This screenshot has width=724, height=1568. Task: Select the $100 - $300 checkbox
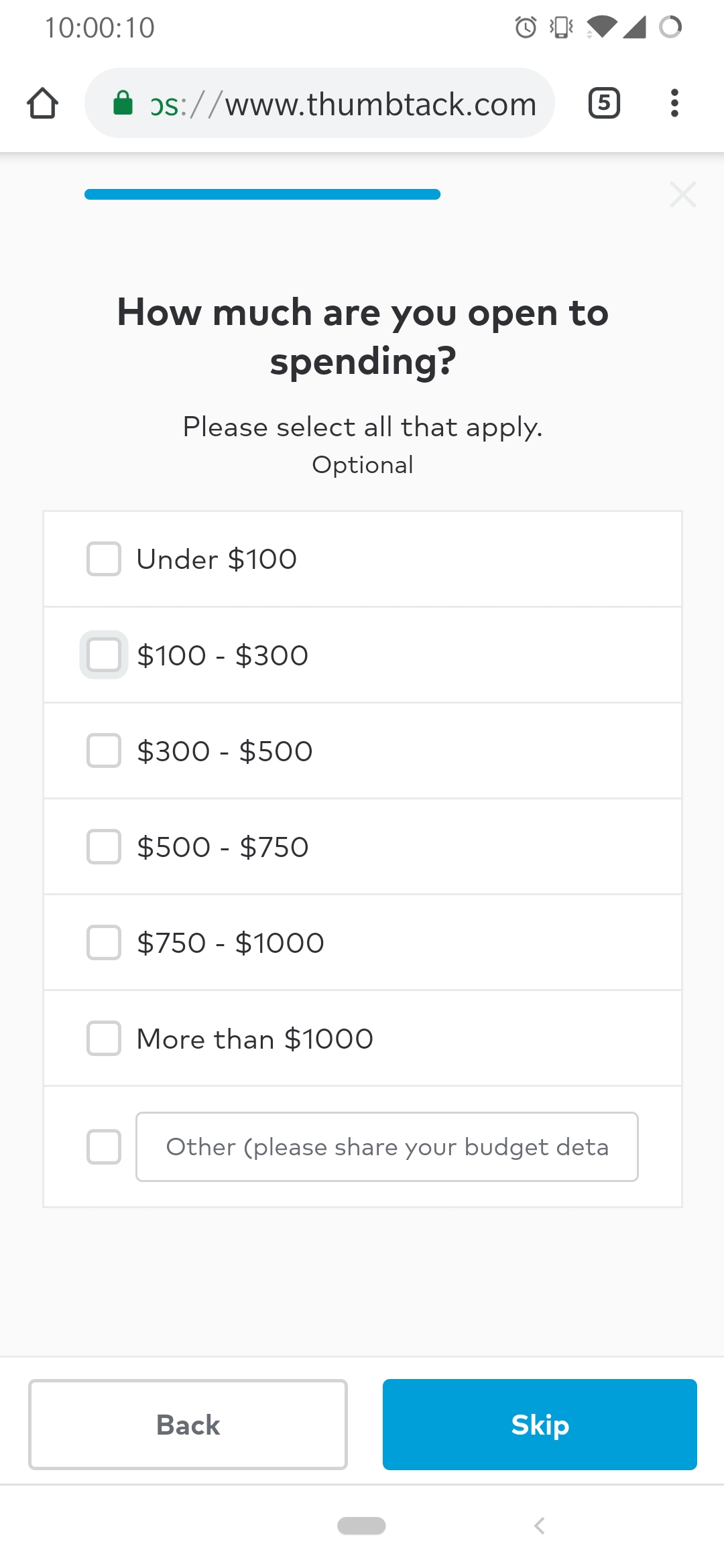point(103,655)
